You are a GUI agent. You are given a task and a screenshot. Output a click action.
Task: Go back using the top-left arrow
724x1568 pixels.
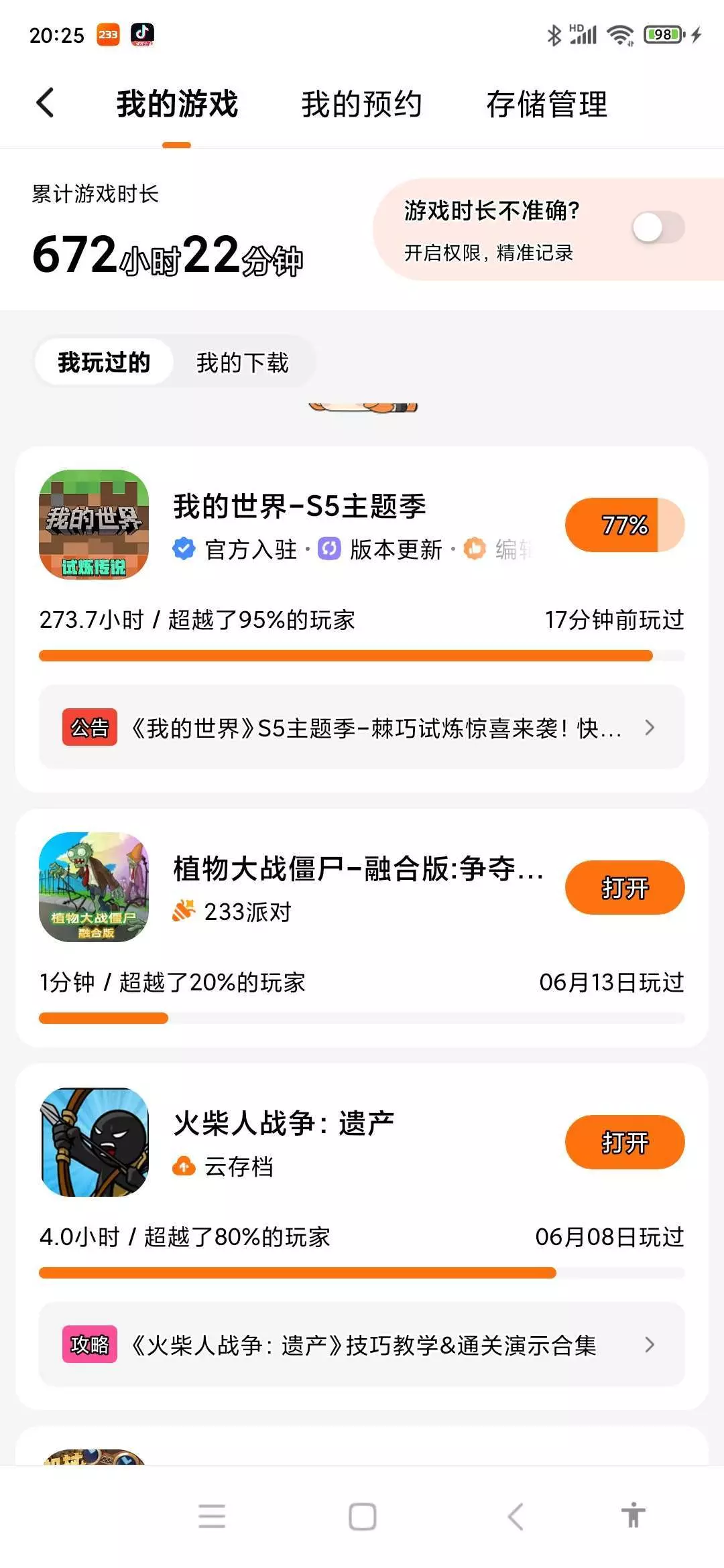(45, 103)
